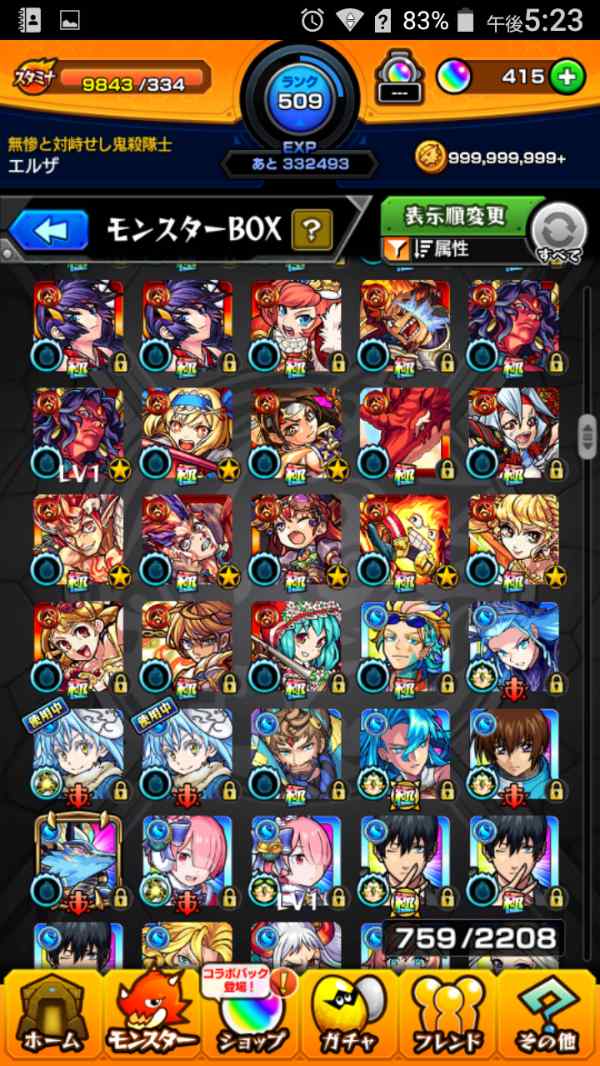Add orbs with the green plus button
The height and width of the screenshot is (1066, 600).
pos(567,77)
